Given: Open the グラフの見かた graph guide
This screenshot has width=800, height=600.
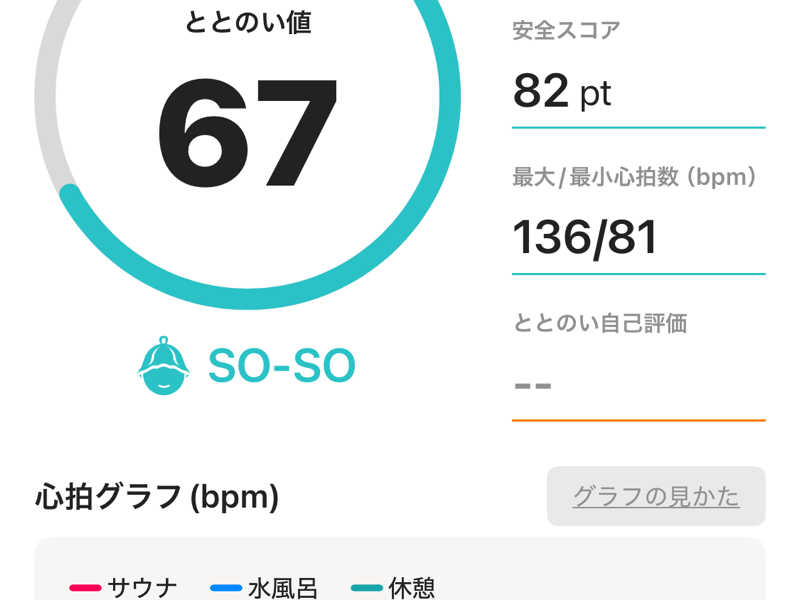Looking at the screenshot, I should click(x=655, y=496).
